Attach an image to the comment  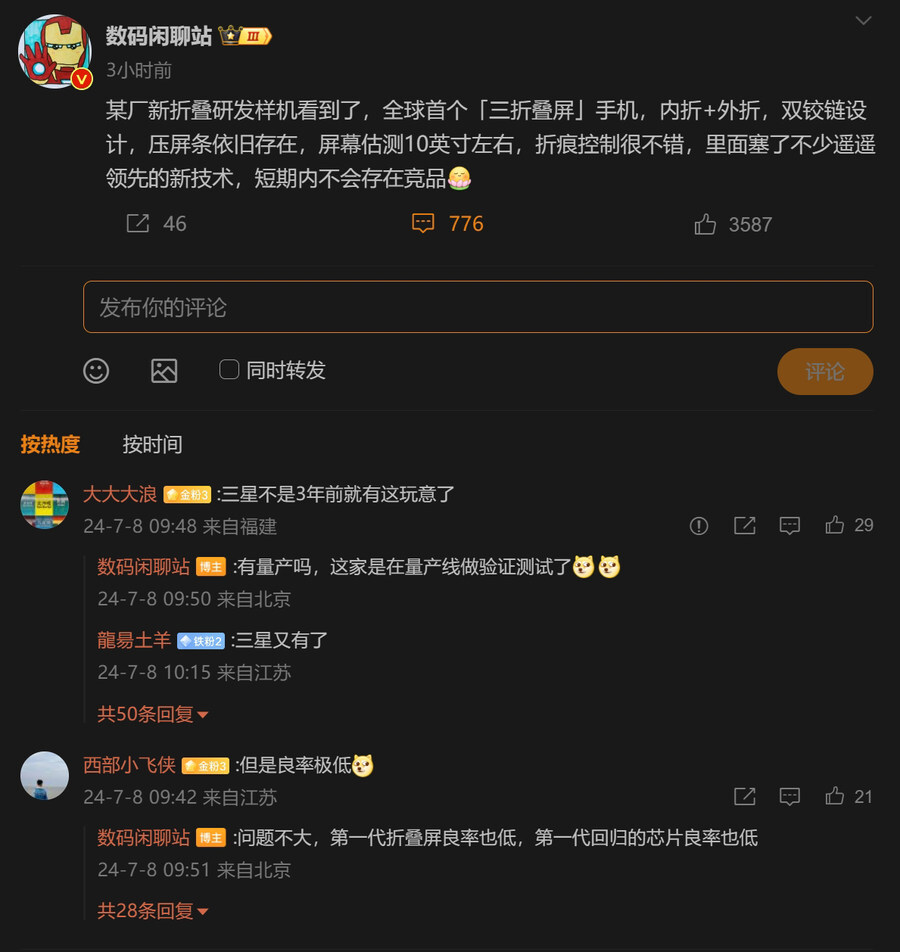164,371
